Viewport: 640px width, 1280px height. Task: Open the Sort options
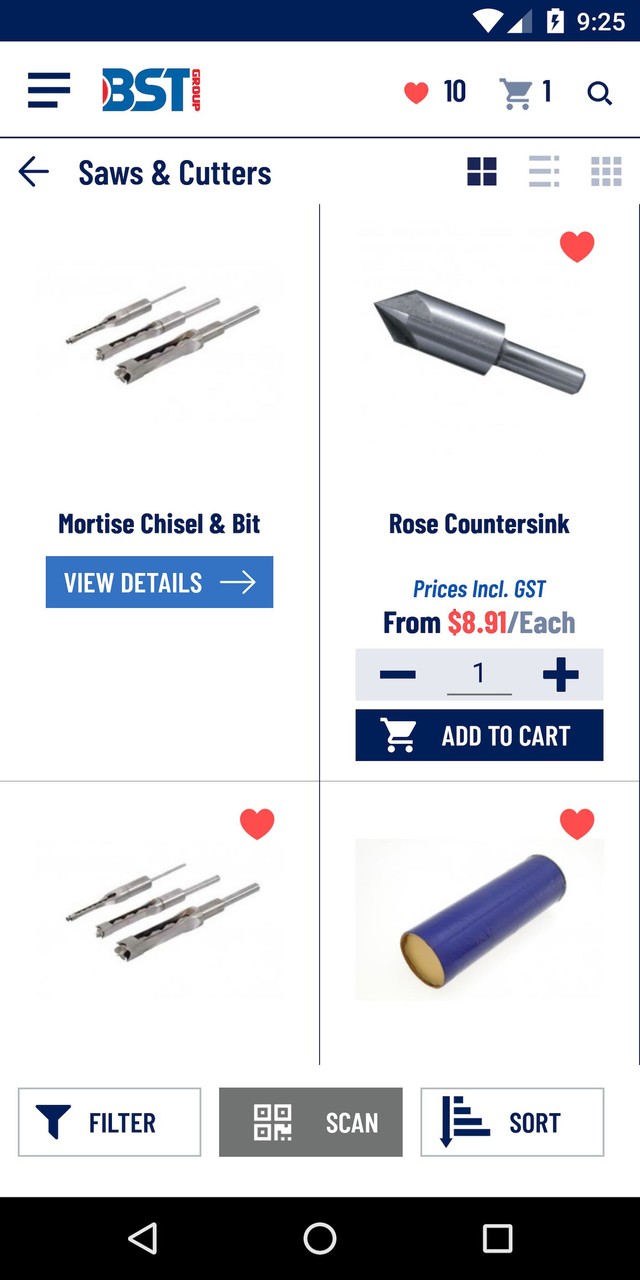[512, 1122]
